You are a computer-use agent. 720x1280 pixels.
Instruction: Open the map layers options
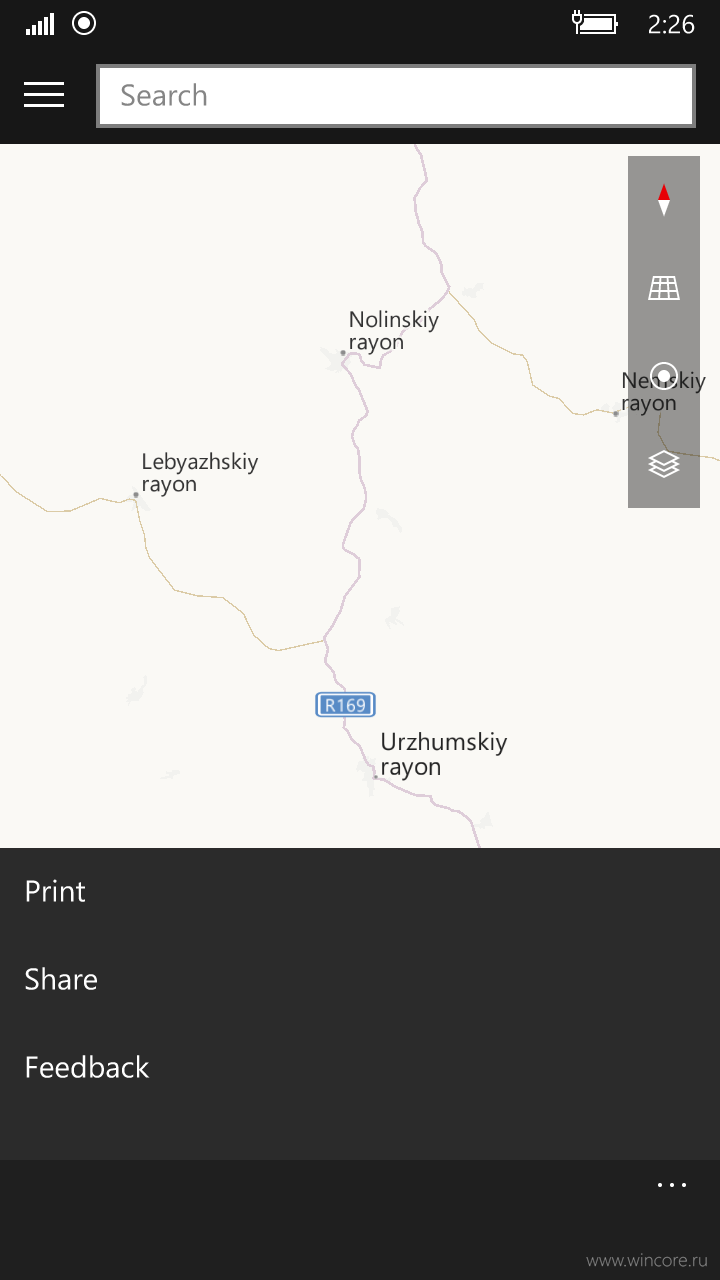tap(664, 464)
